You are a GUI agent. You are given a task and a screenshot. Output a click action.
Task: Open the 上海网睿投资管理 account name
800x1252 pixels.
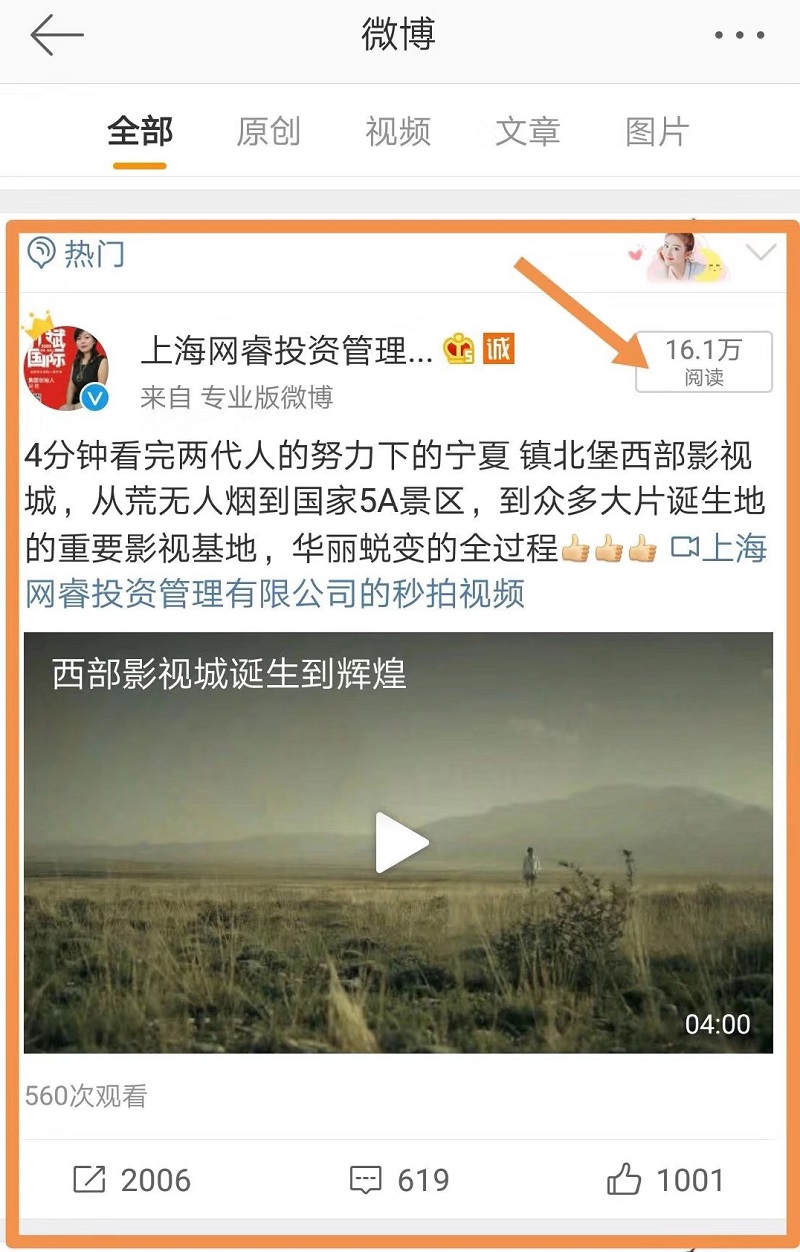click(287, 351)
